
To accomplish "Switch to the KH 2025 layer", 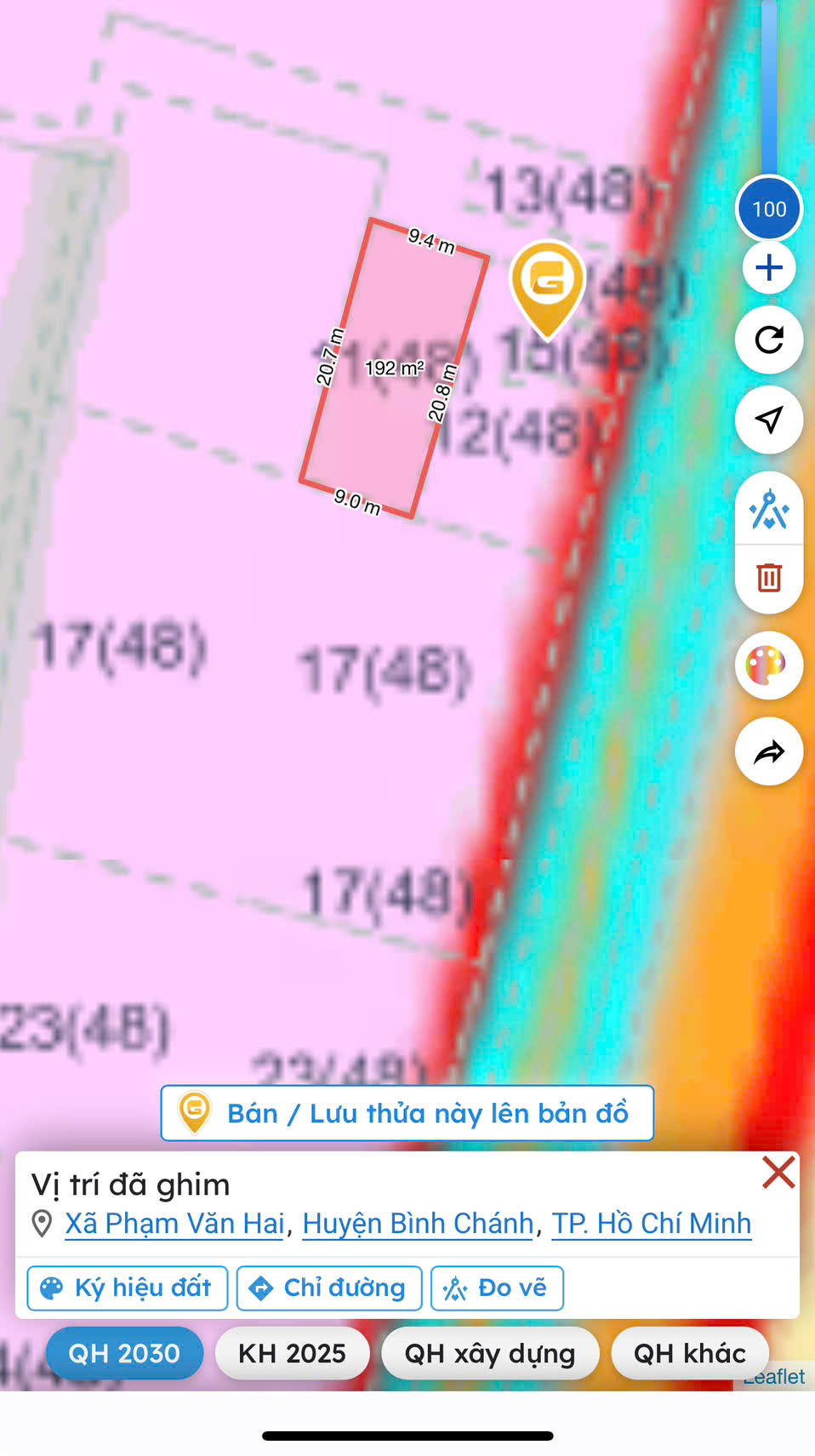I will tap(292, 1353).
